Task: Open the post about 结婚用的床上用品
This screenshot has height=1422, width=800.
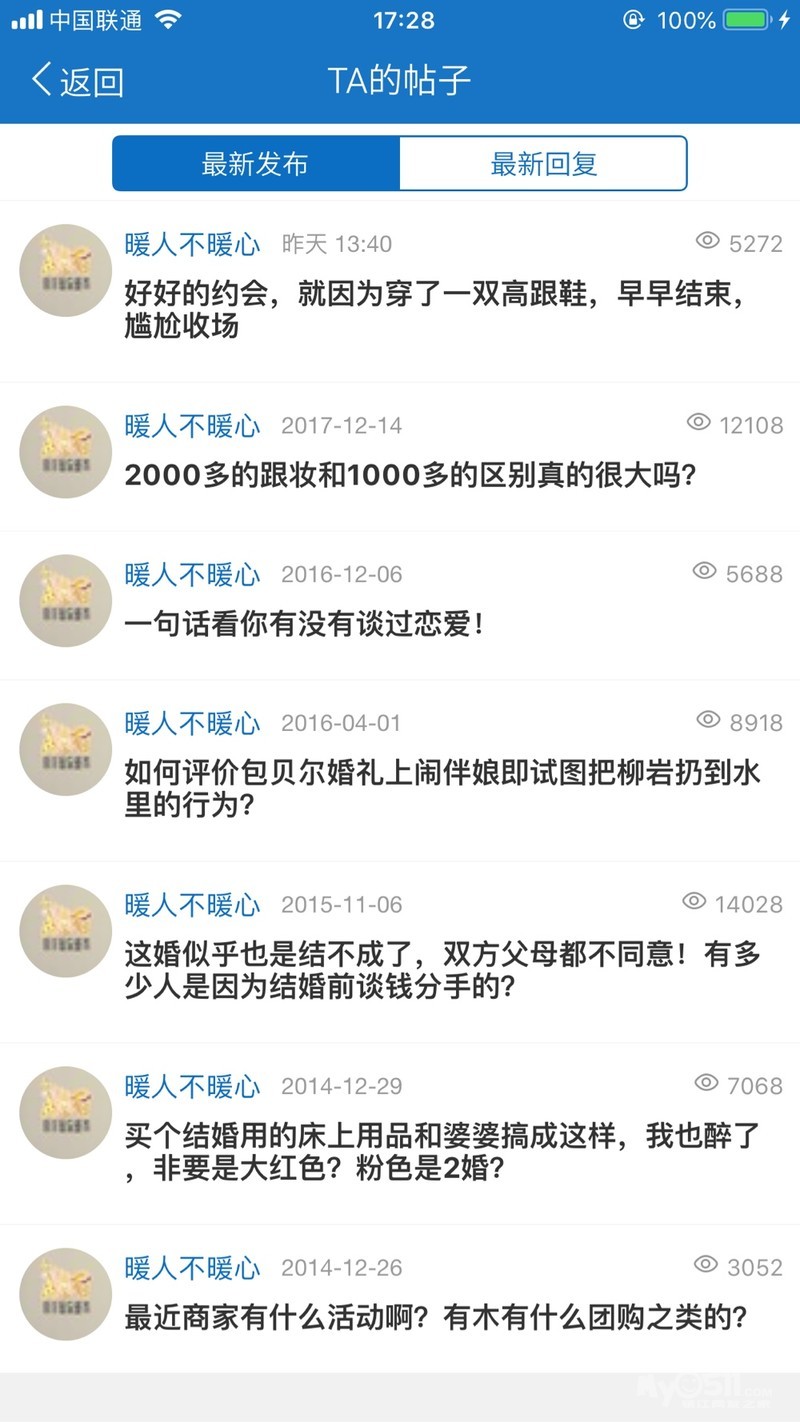Action: (x=442, y=1151)
